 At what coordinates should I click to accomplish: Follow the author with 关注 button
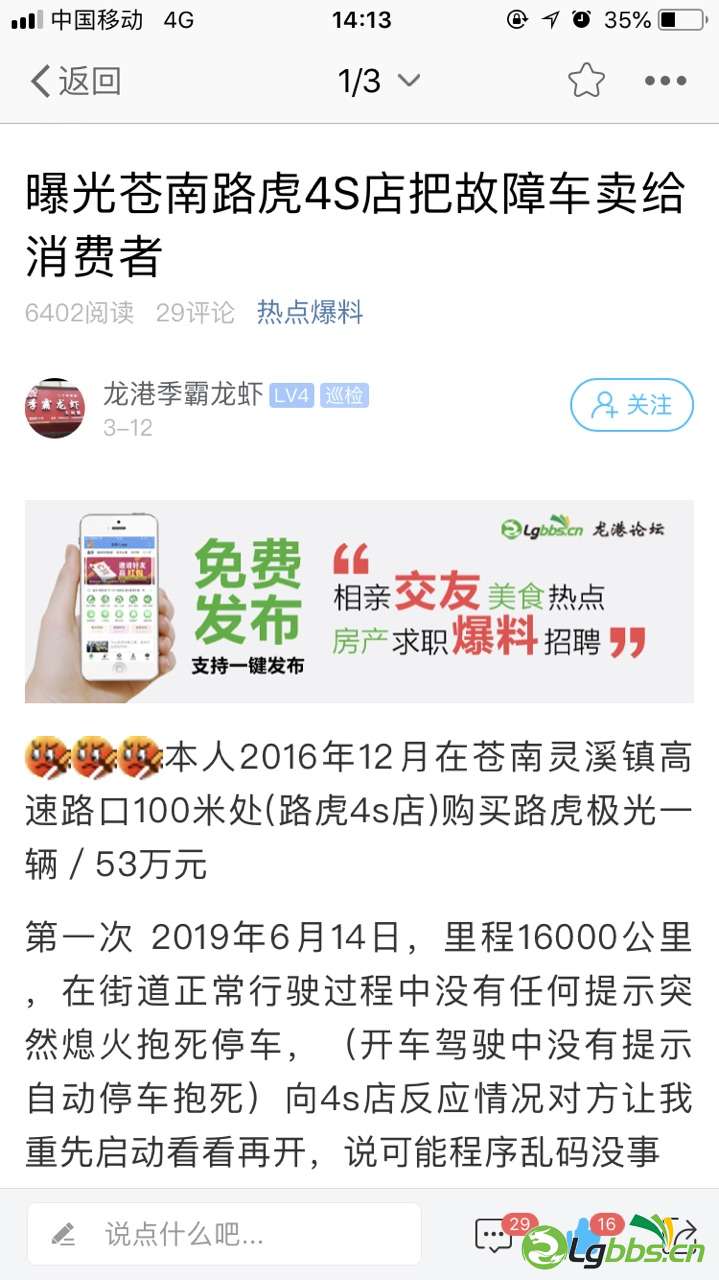coord(631,405)
